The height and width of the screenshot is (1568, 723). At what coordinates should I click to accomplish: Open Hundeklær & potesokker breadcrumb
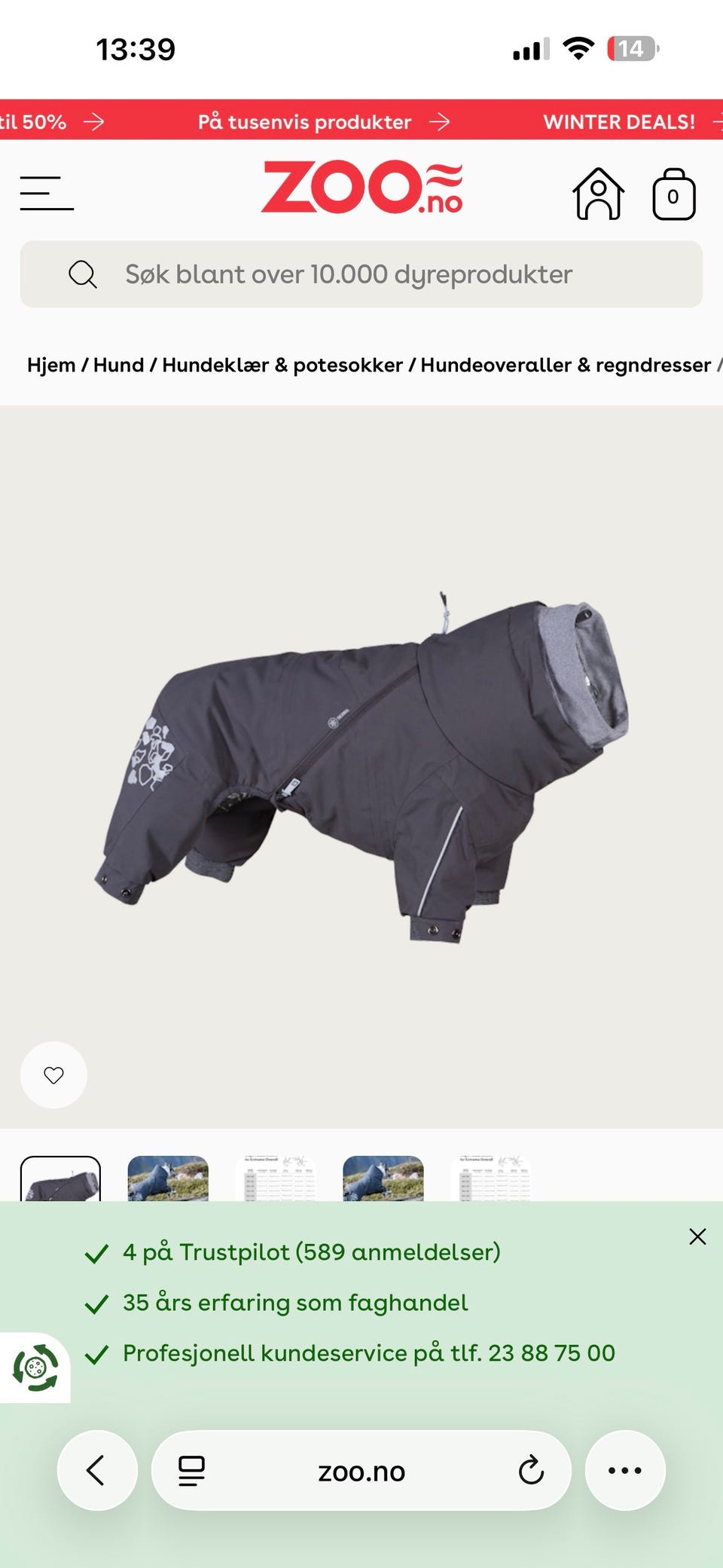click(282, 365)
